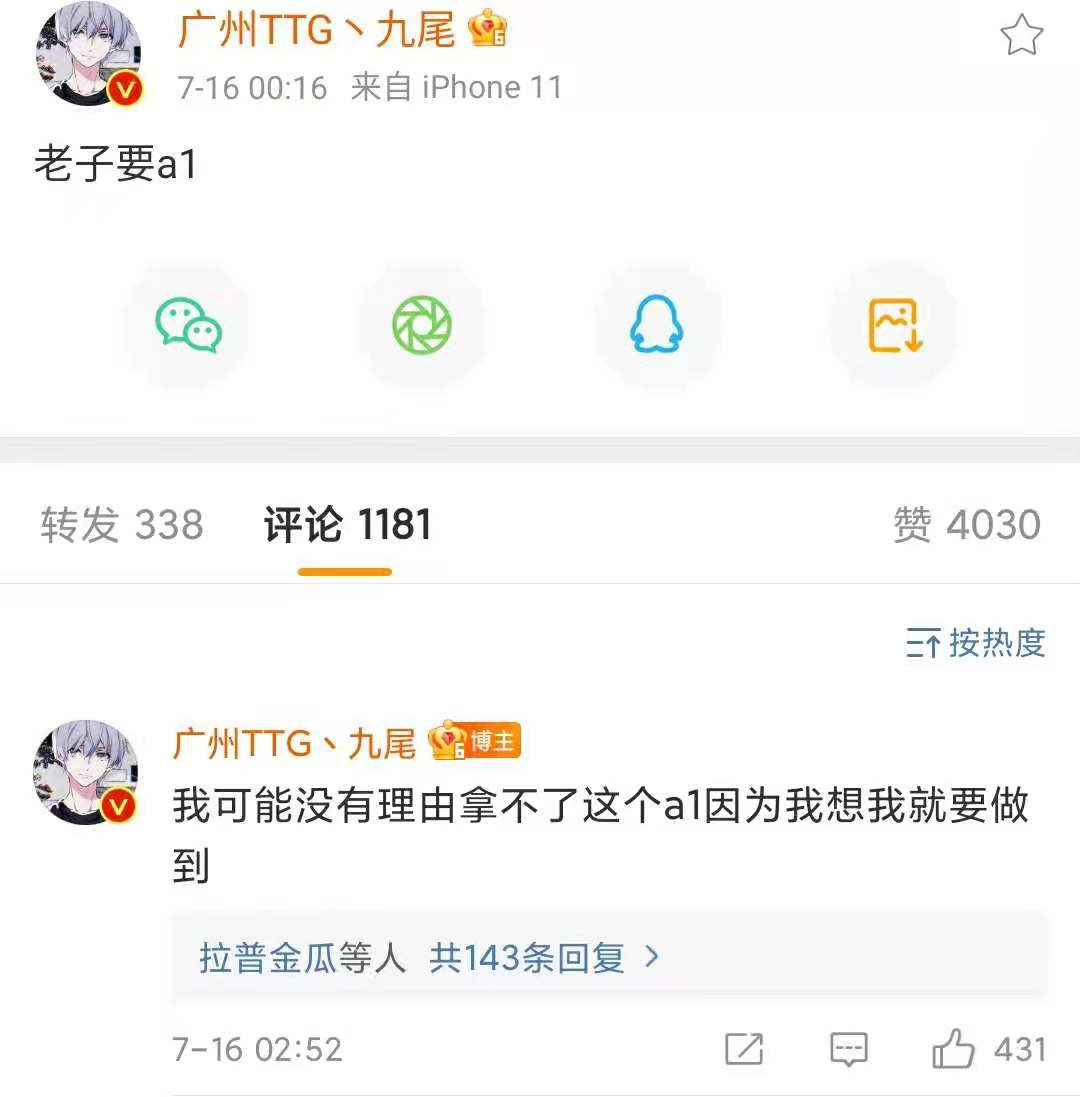1080x1097 pixels.
Task: Star the post as favorite
Action: tap(1022, 34)
